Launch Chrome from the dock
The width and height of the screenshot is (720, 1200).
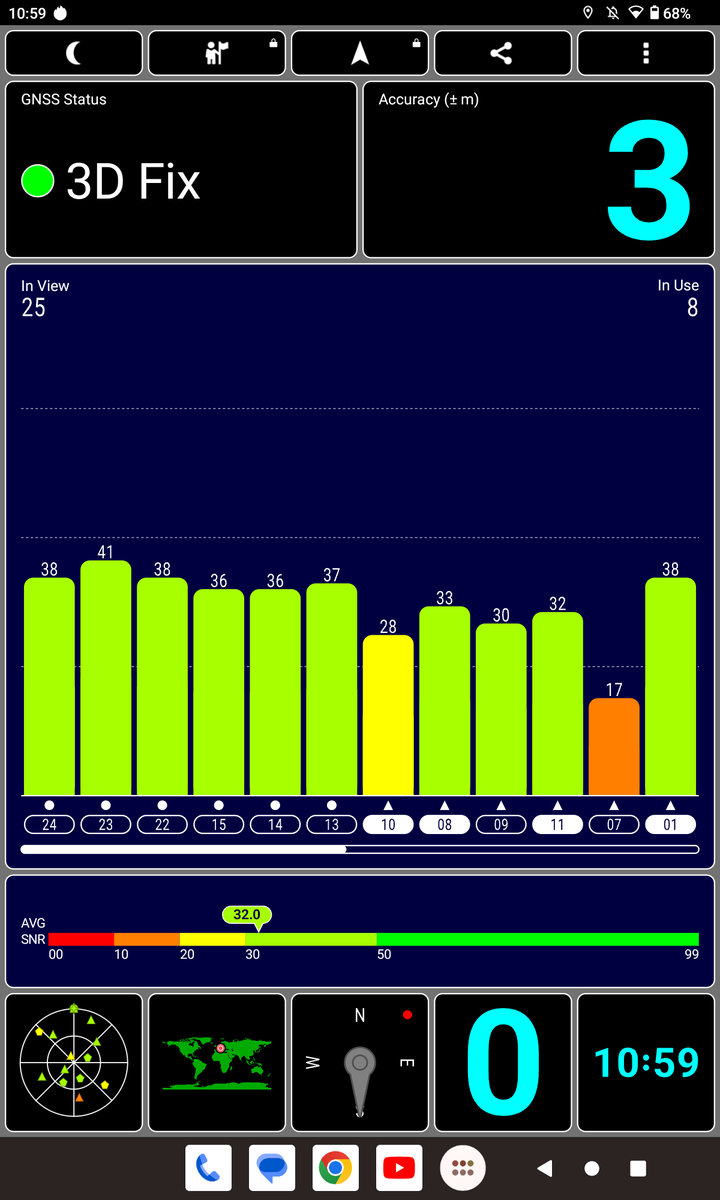tap(335, 1168)
